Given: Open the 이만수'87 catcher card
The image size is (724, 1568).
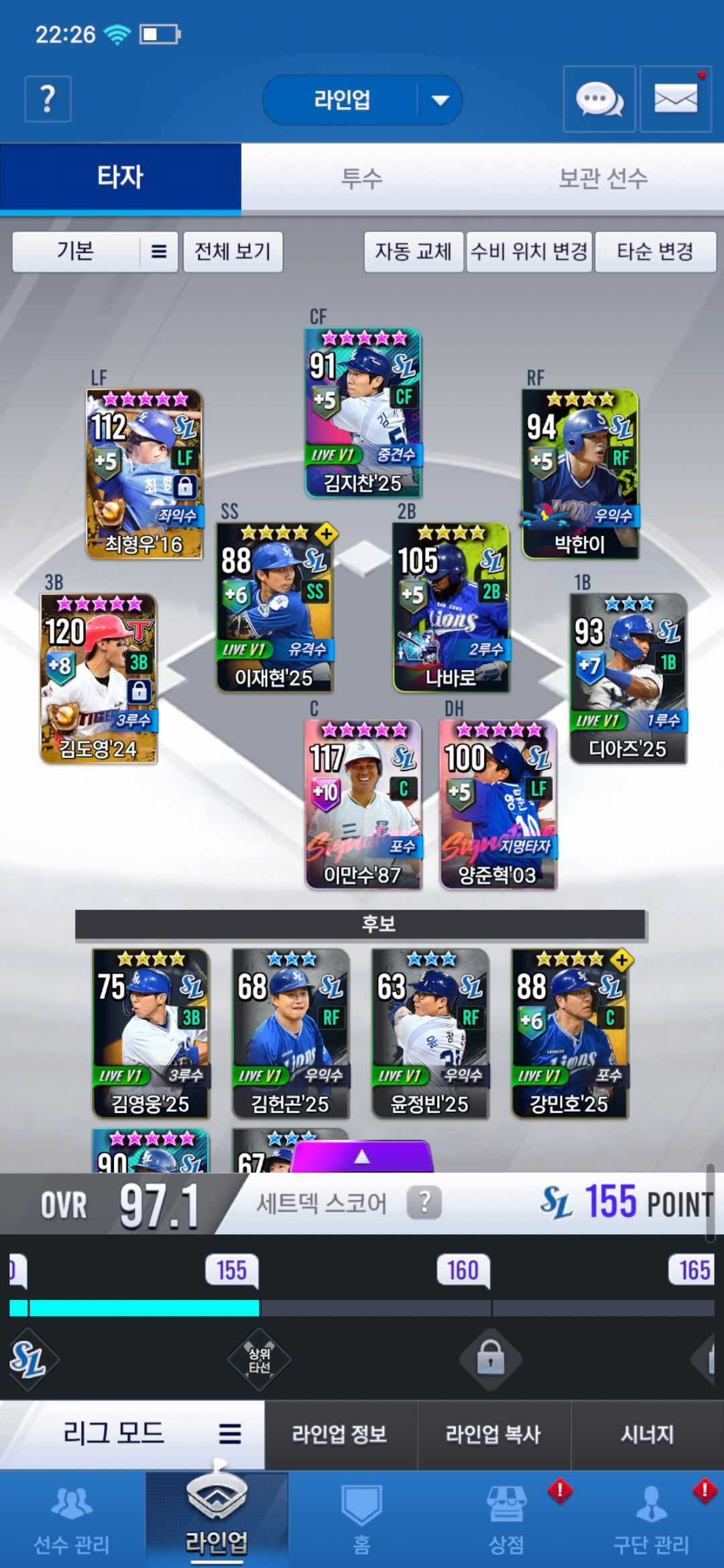Looking at the screenshot, I should (363, 805).
